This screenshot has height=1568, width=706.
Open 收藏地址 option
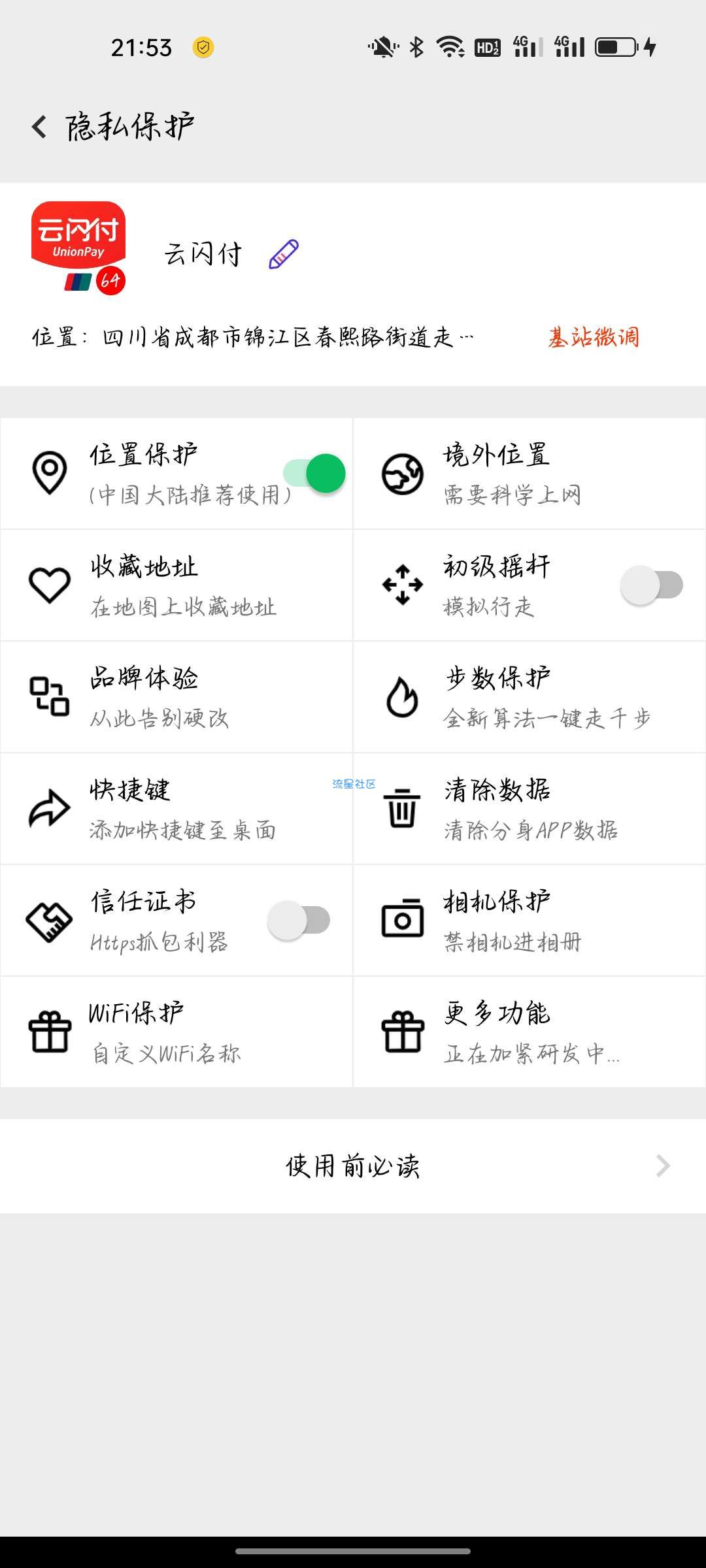(x=176, y=585)
